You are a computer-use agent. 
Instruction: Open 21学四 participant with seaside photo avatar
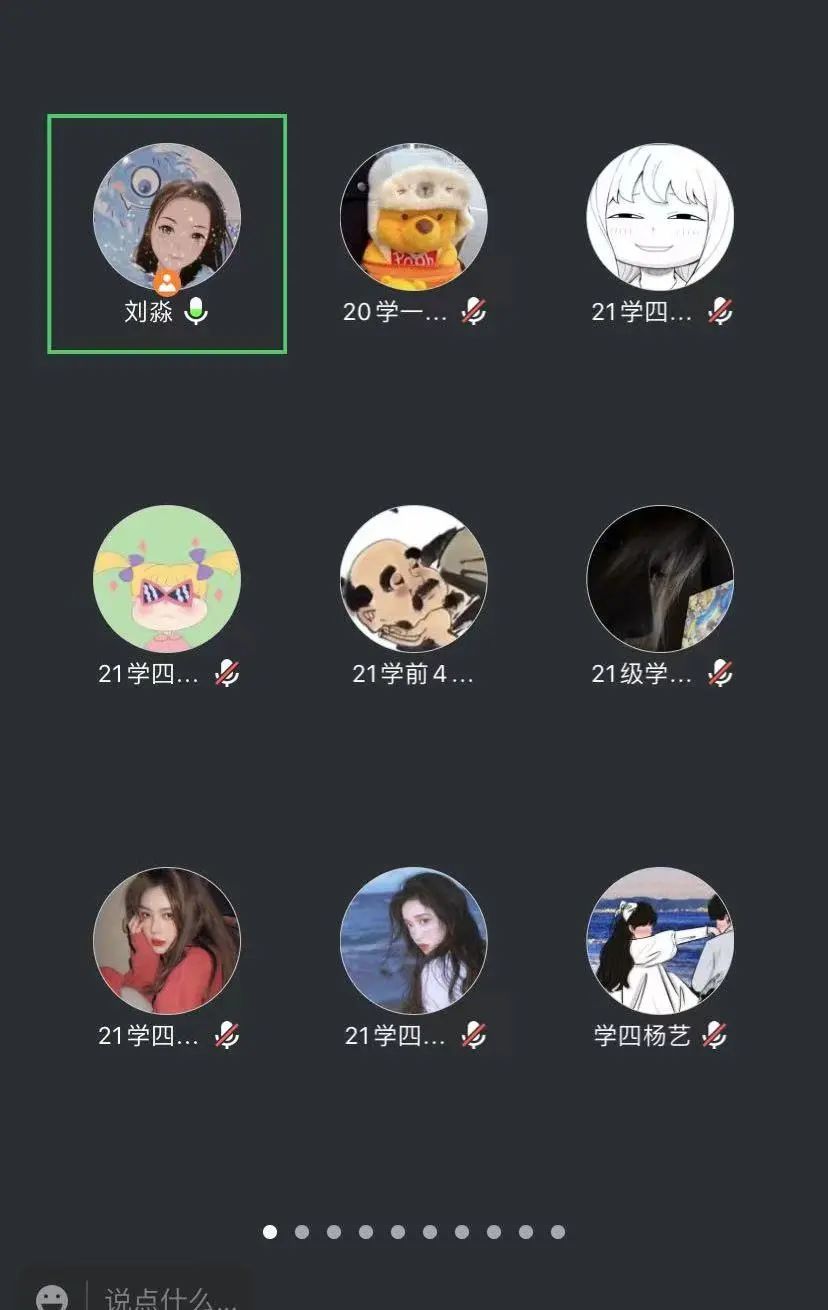pos(414,942)
